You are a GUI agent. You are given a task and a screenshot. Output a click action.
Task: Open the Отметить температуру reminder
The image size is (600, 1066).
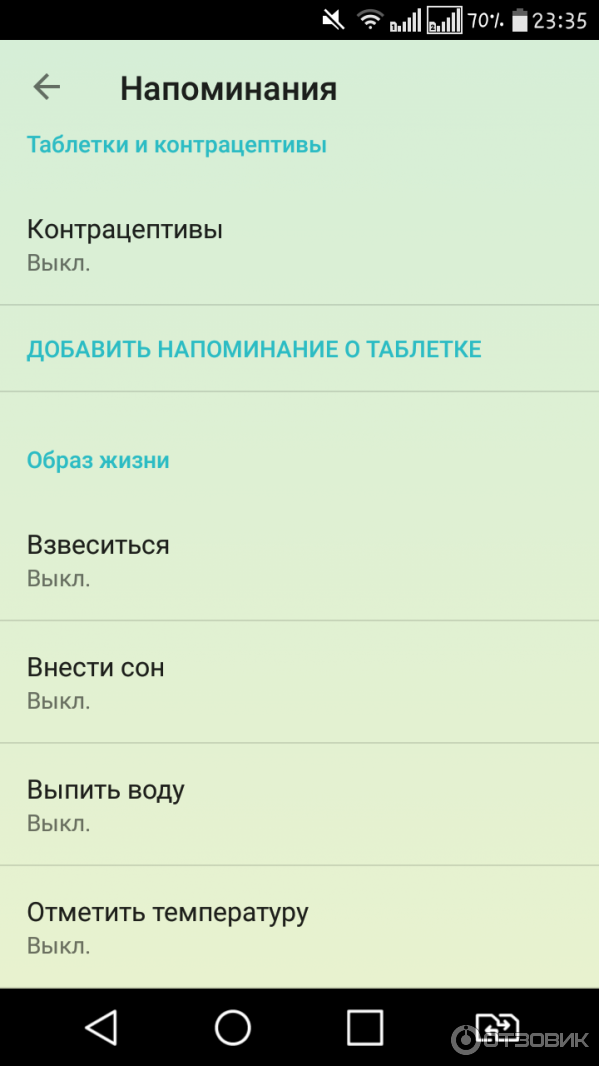[299, 927]
